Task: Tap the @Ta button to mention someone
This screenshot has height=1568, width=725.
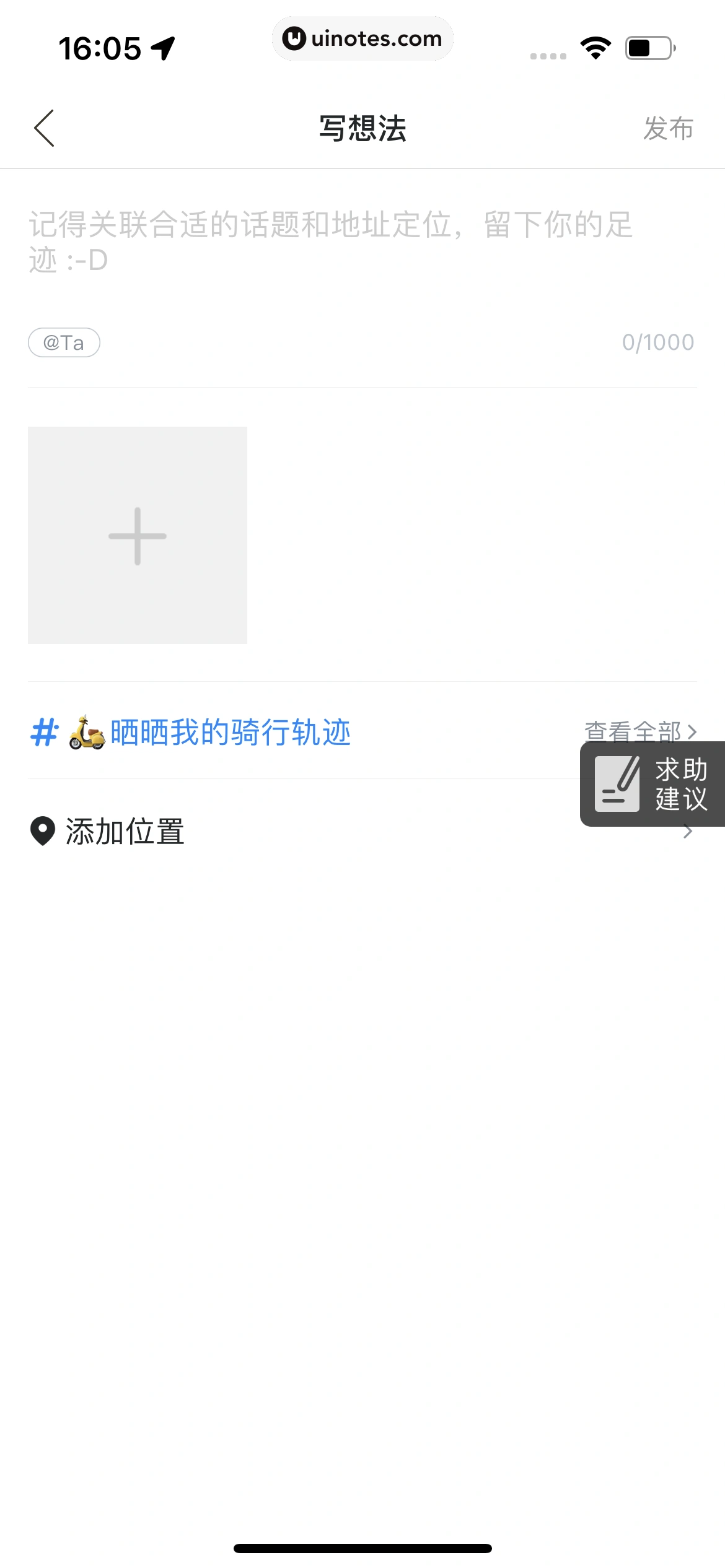Action: (x=64, y=342)
